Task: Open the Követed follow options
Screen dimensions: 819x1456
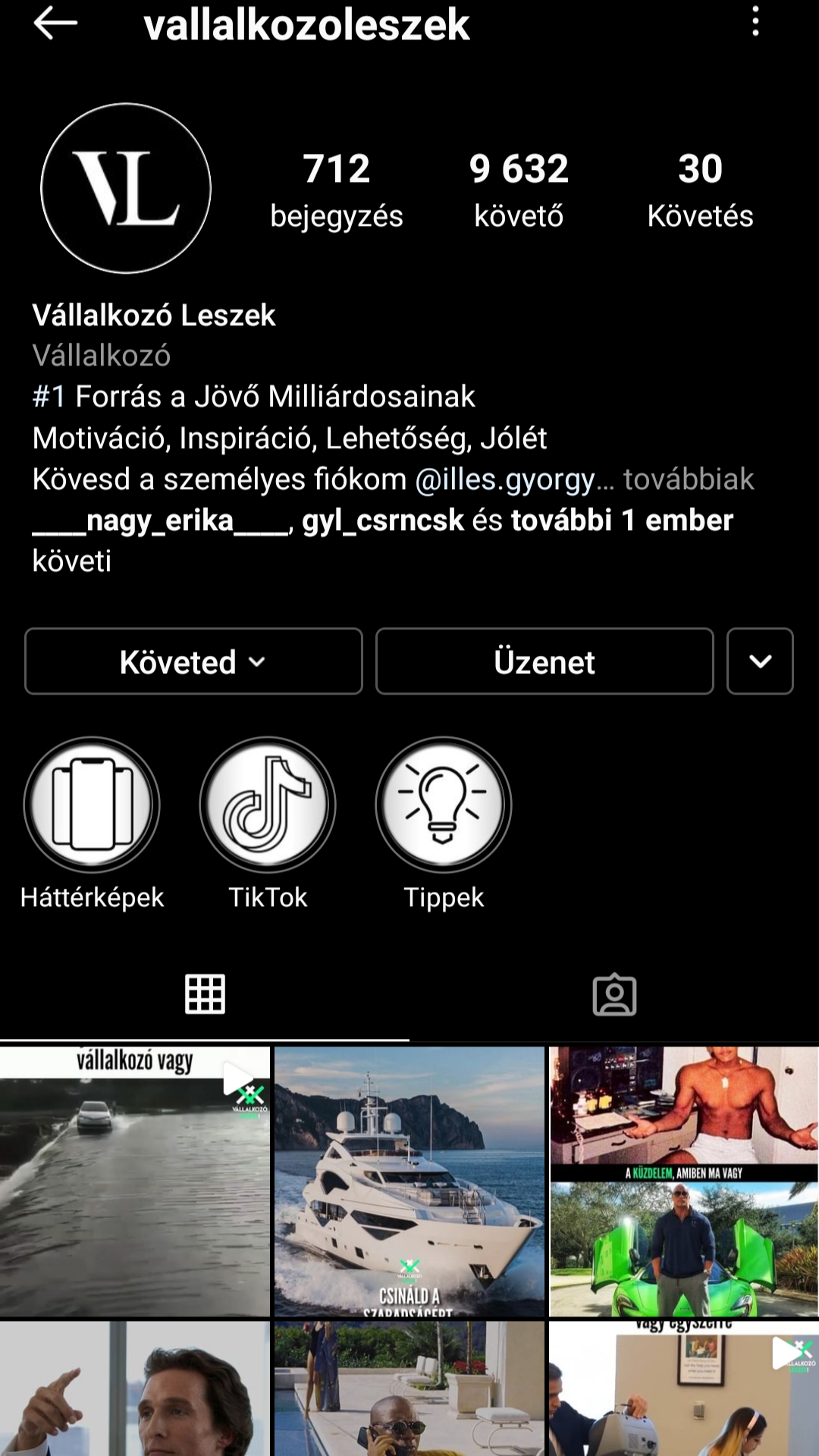Action: [193, 661]
